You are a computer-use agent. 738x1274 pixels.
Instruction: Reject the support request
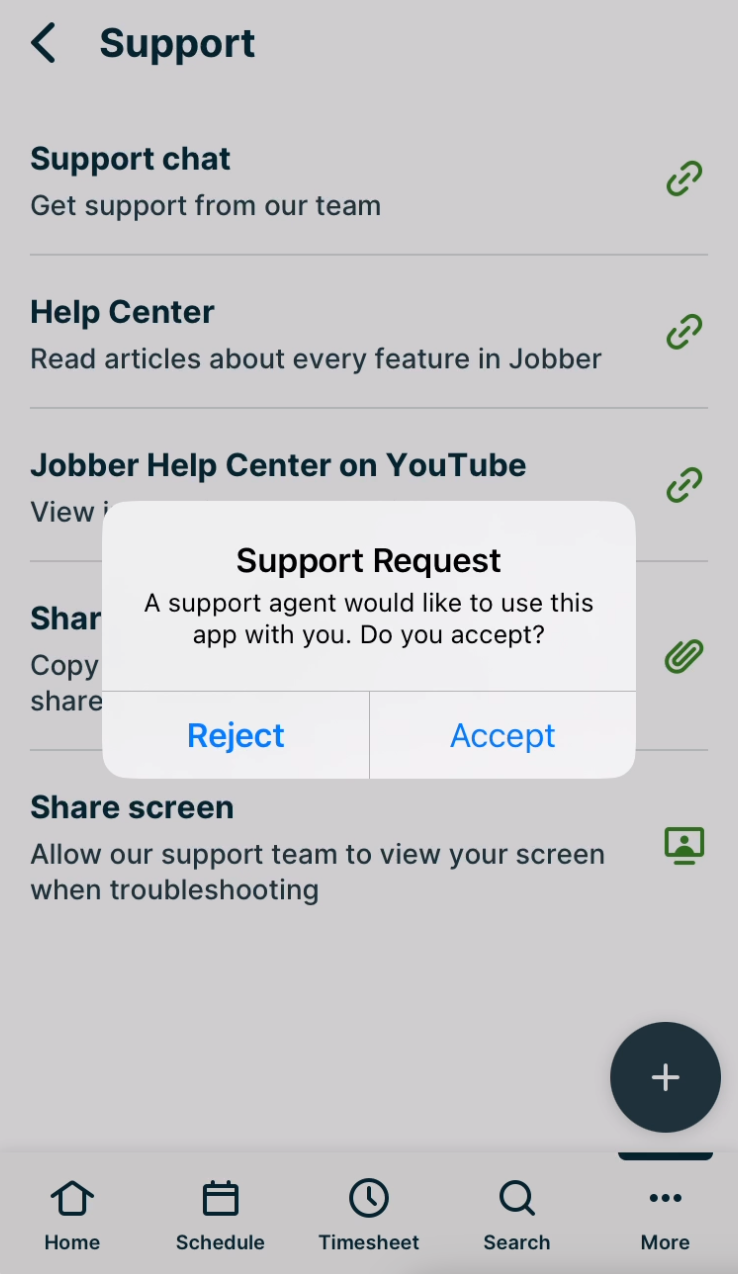(x=236, y=735)
